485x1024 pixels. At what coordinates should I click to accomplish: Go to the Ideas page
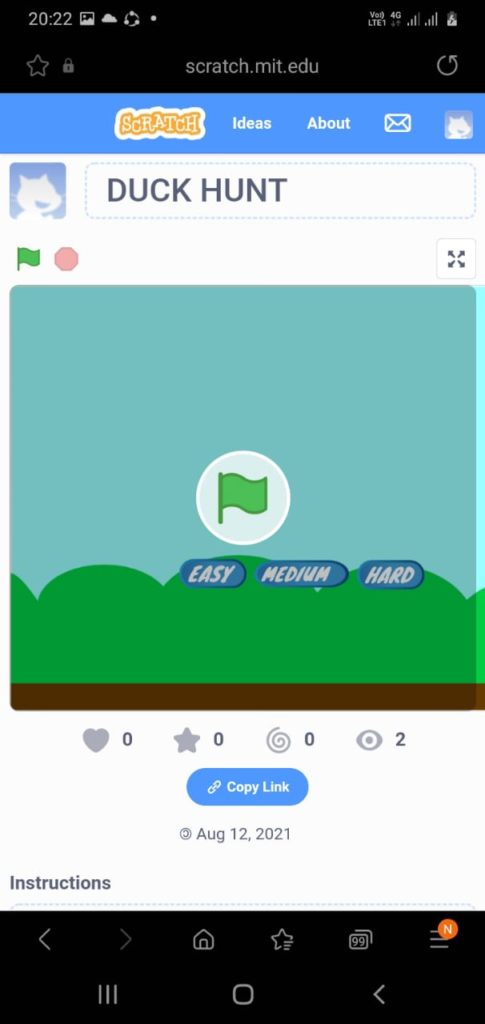click(x=251, y=123)
